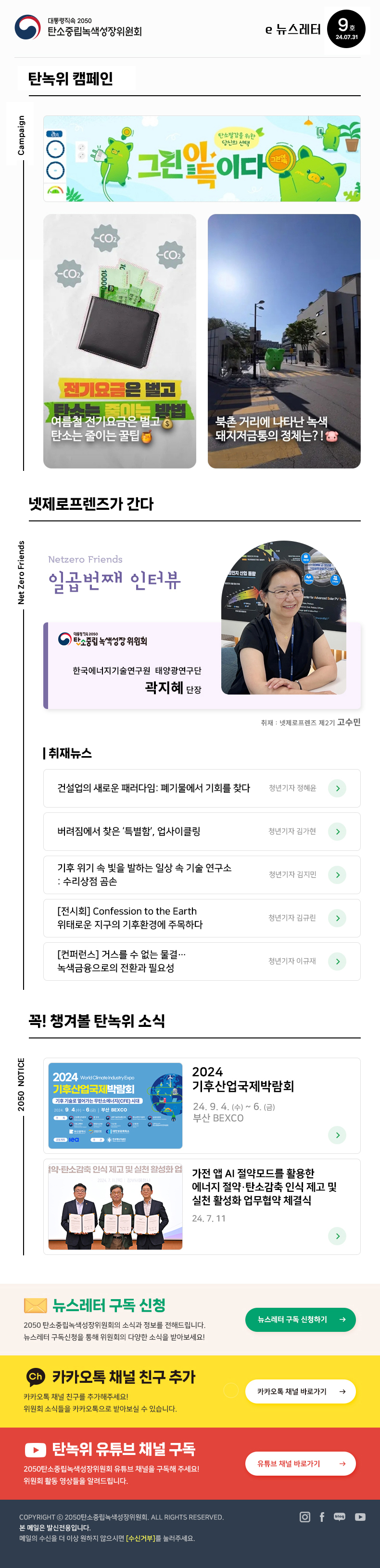
Task: Tap the 수신거부 unsubscribe link
Action: pos(140,1538)
